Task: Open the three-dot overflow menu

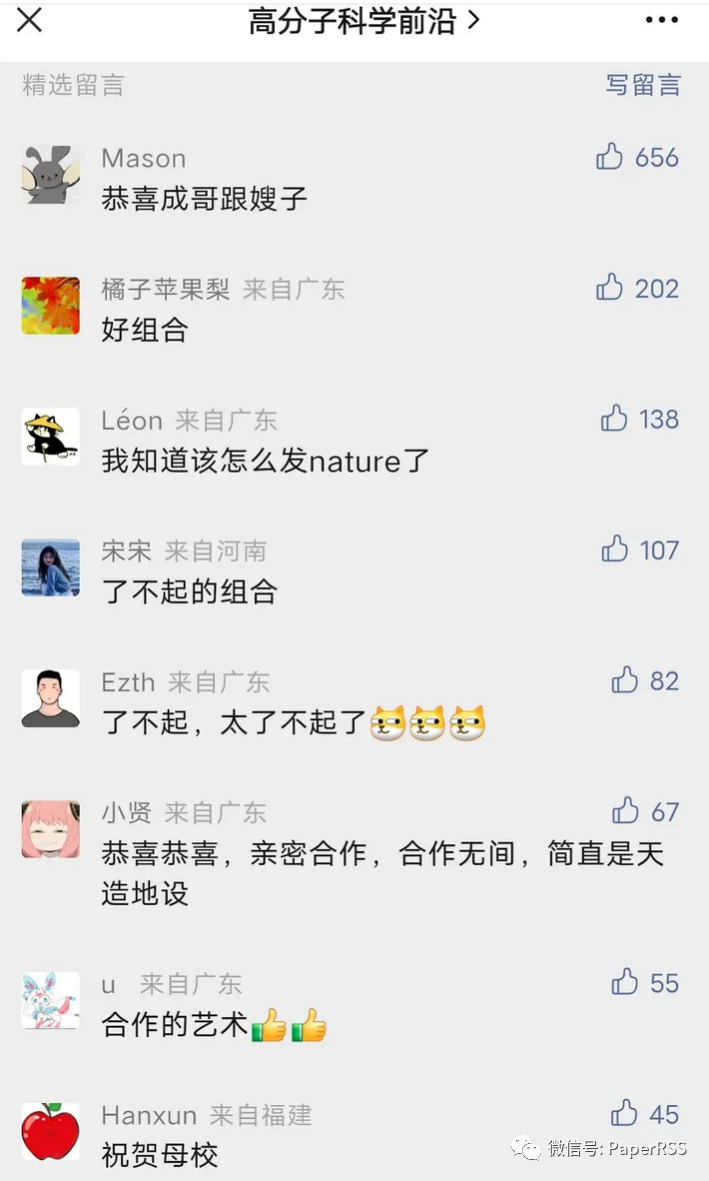Action: 662,20
